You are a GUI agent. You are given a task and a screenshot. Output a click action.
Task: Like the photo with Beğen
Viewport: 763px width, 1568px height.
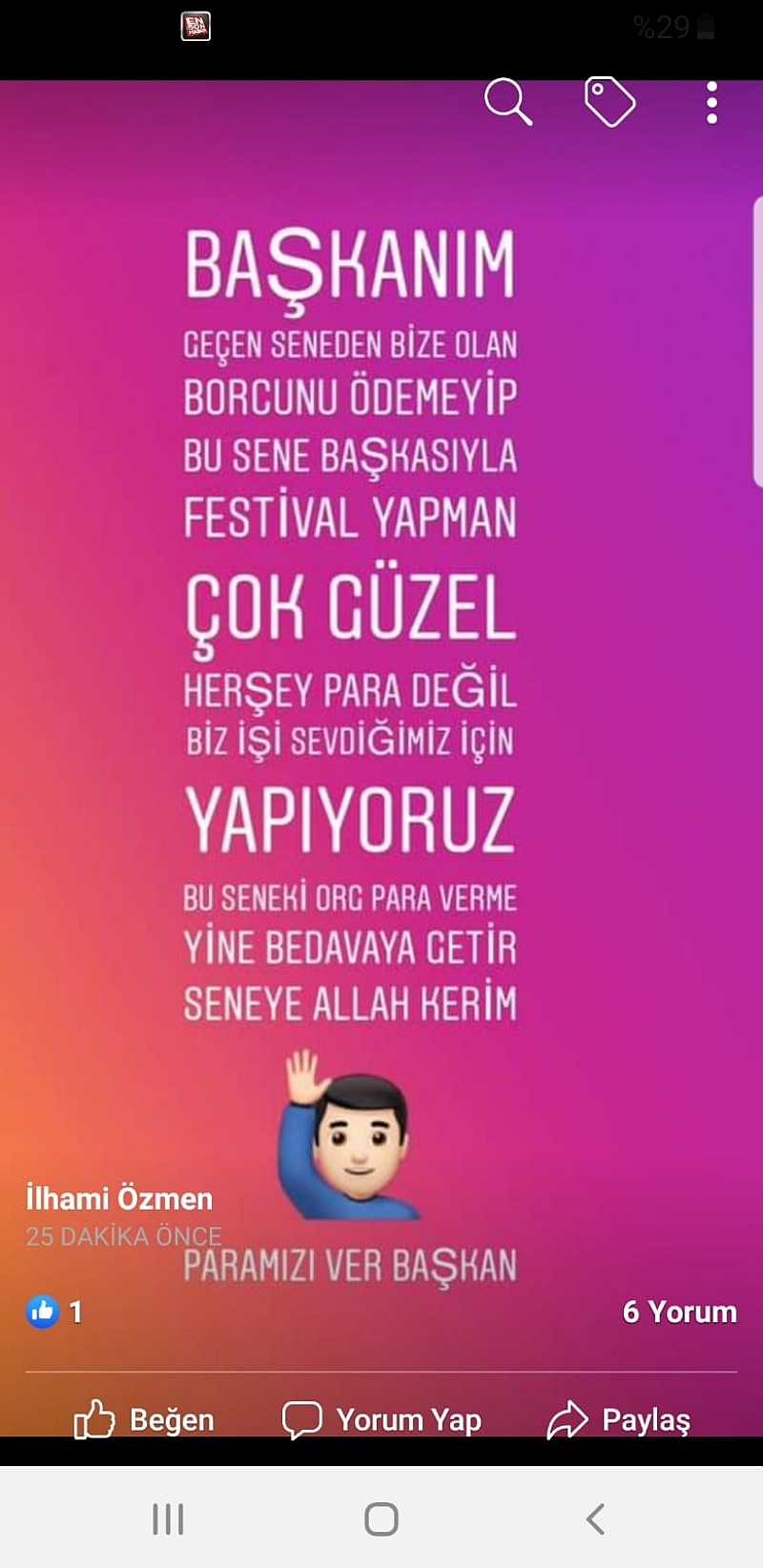click(x=144, y=1419)
